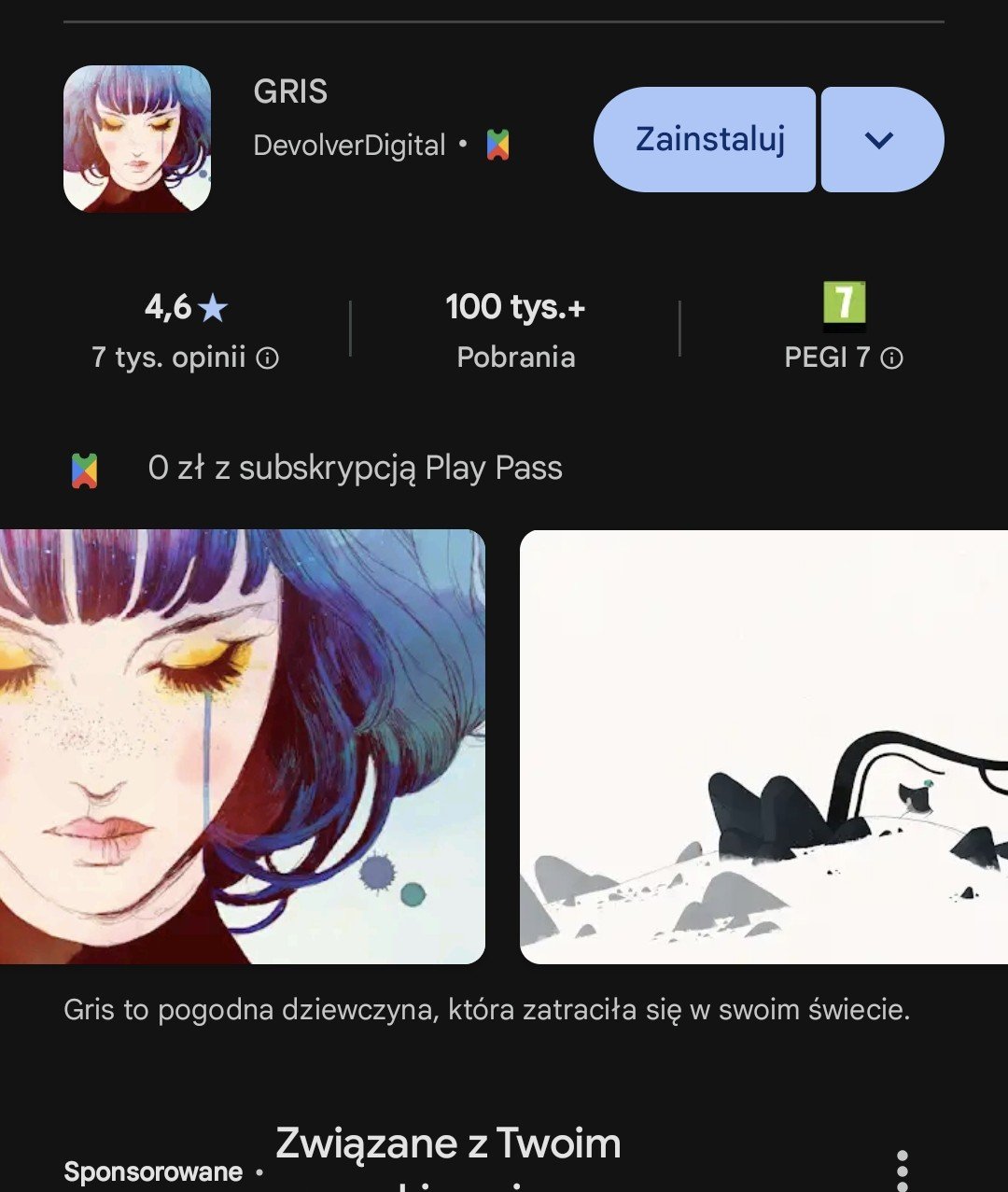
Task: View rating info next to 7 tys. opinii
Action: [268, 358]
